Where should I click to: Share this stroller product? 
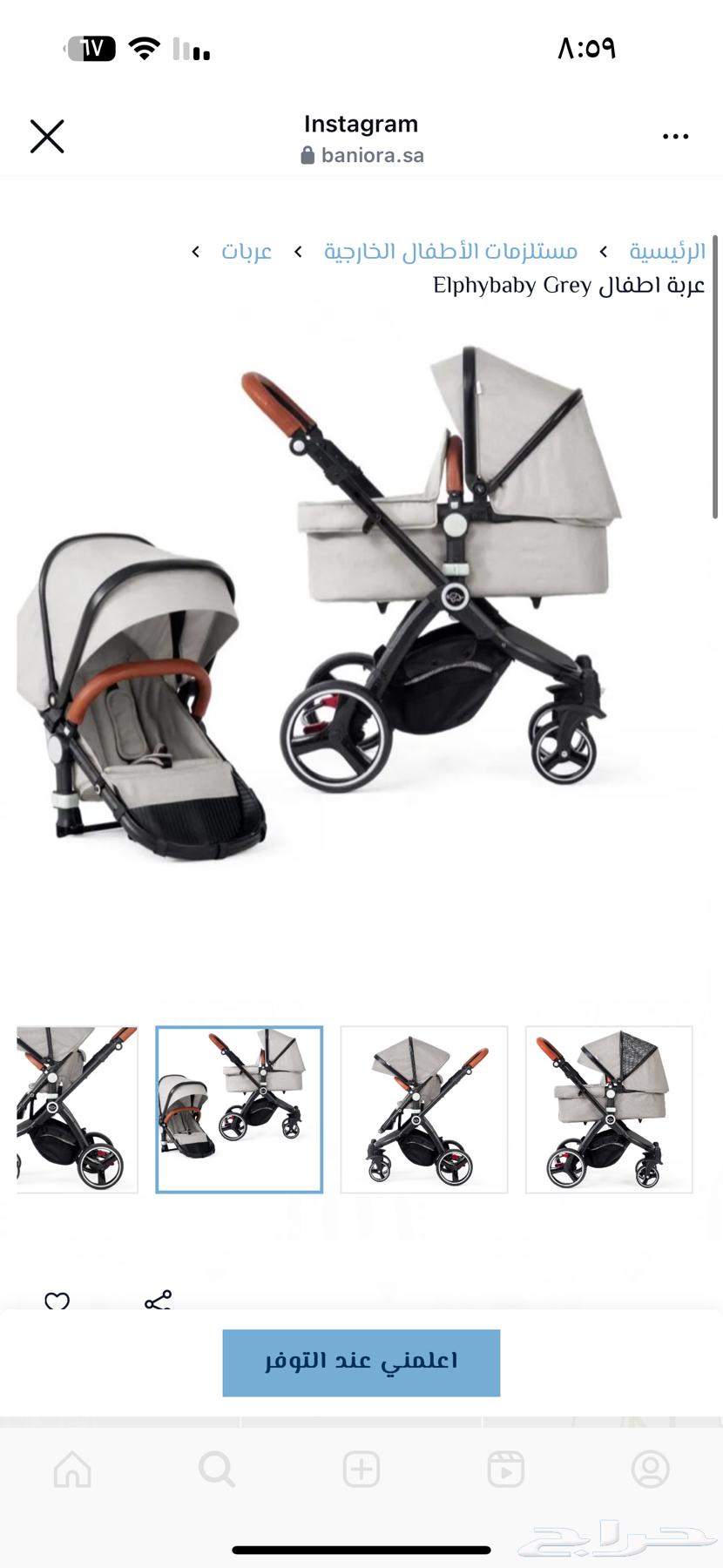(159, 1301)
